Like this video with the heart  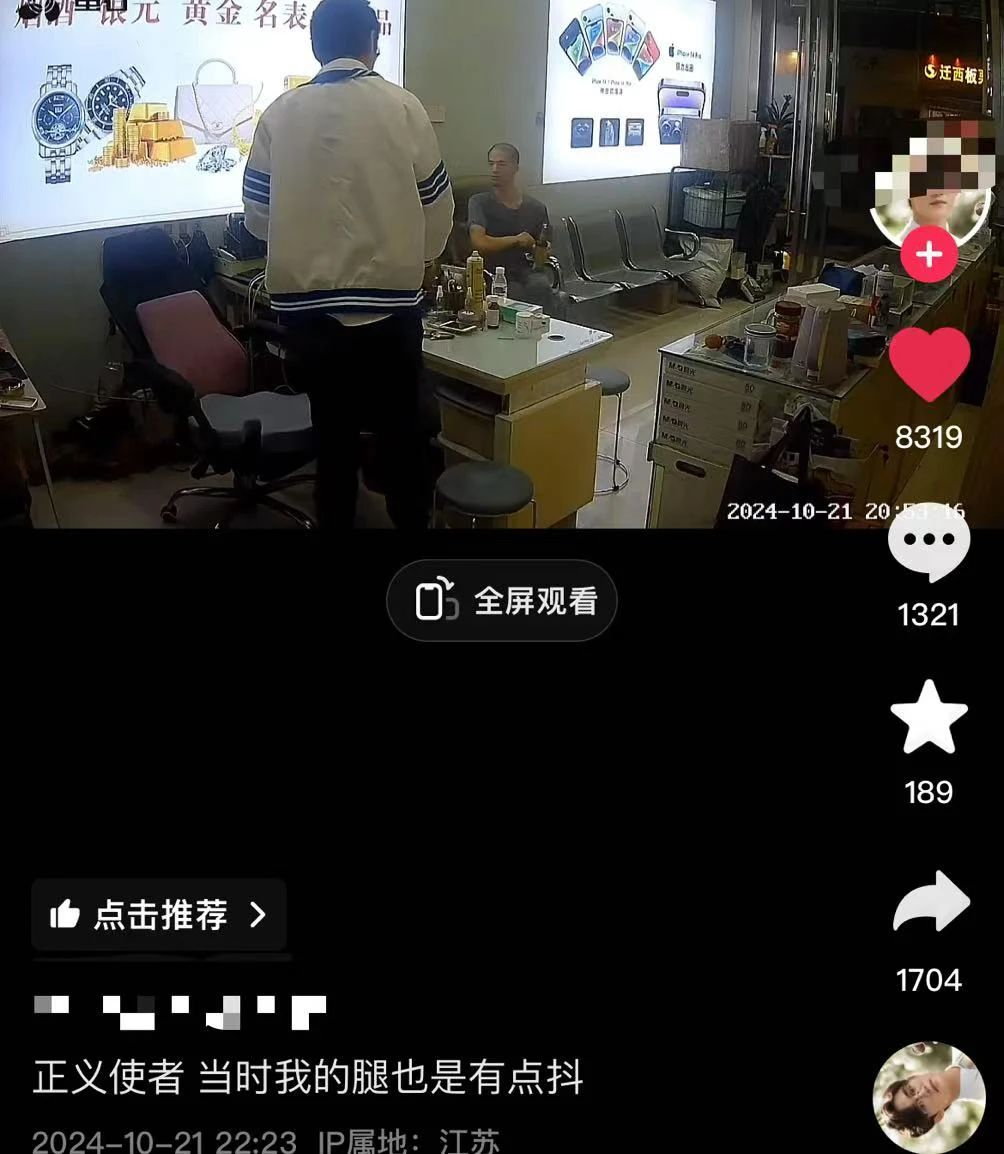929,364
